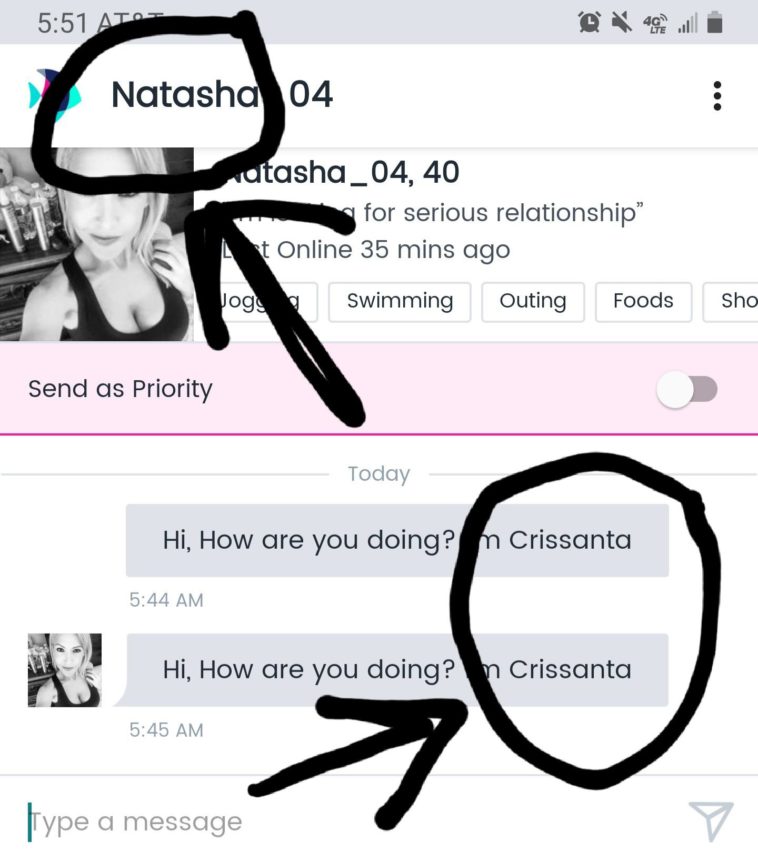The height and width of the screenshot is (850, 758).
Task: Open Natasha_04's large profile photo
Action: 97,245
